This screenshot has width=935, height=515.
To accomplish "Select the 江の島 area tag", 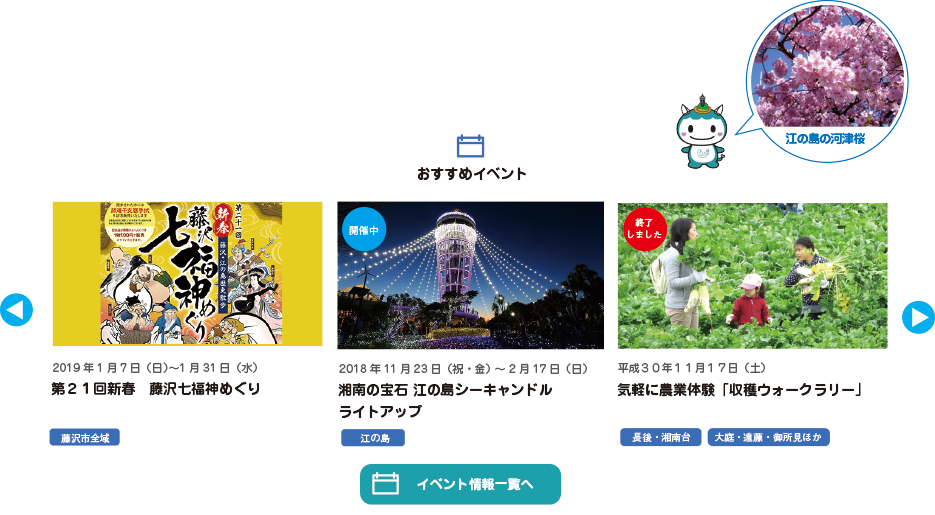I will point(373,438).
